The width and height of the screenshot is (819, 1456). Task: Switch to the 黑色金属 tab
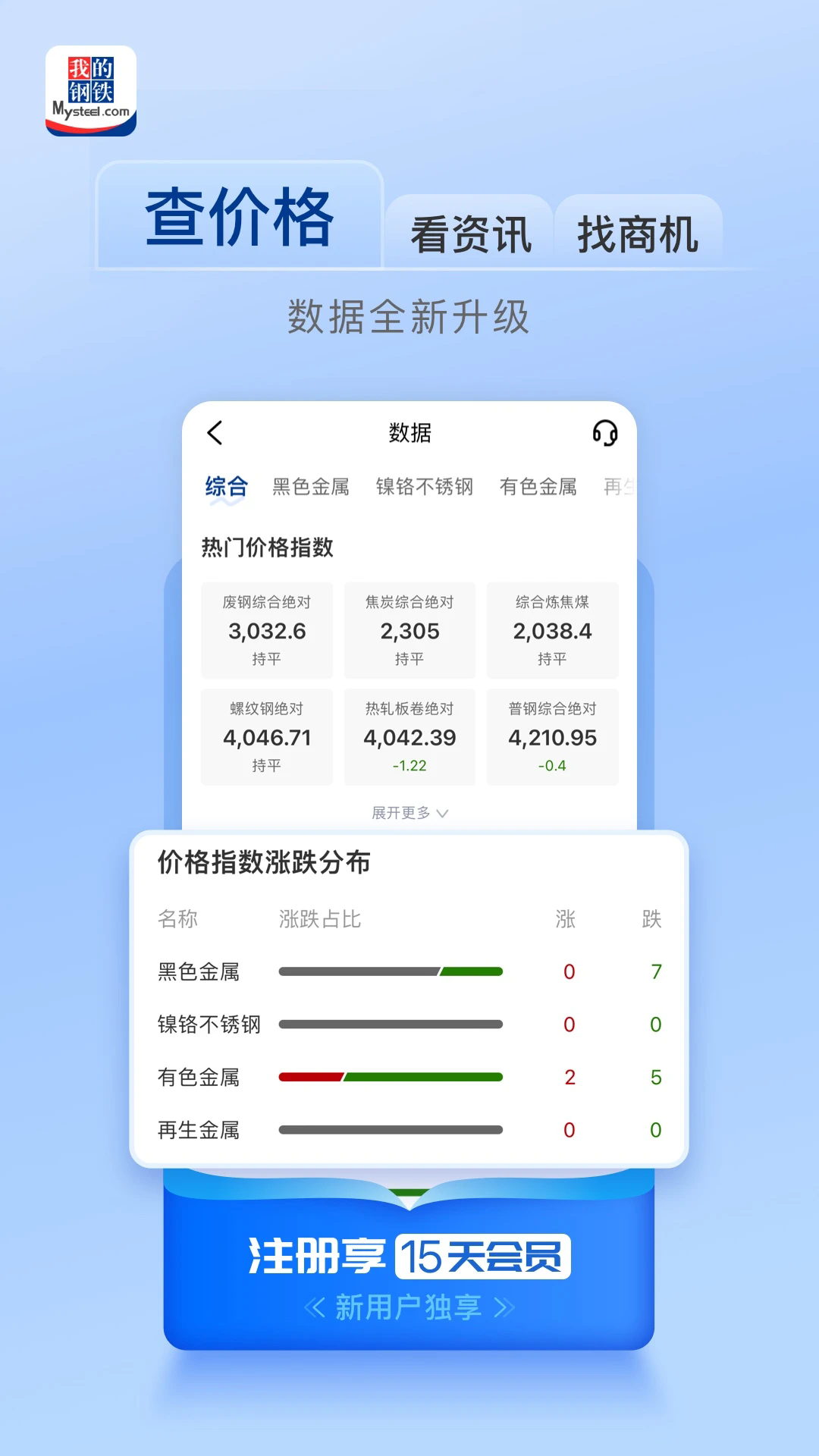pyautogui.click(x=312, y=488)
